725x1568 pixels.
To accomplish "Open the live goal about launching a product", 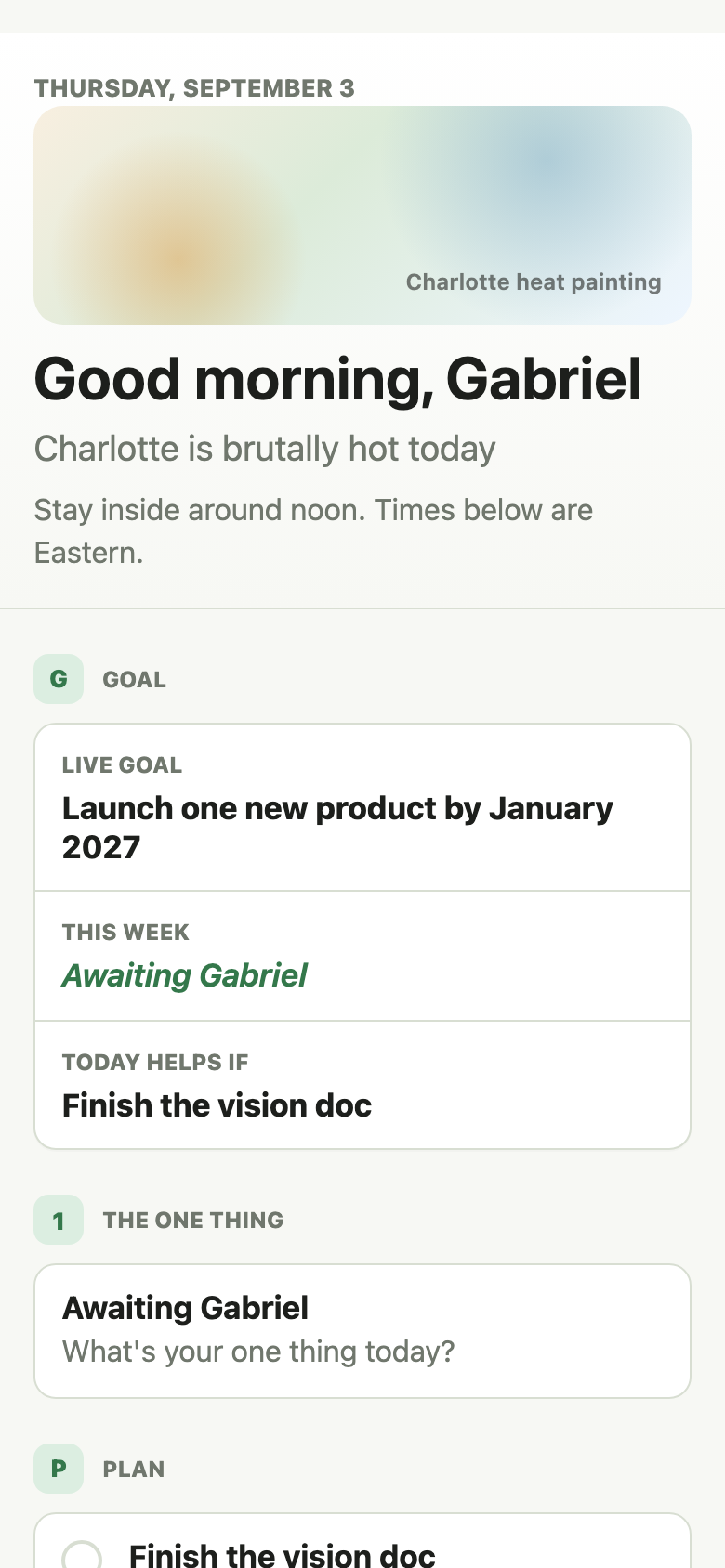I will point(362,807).
